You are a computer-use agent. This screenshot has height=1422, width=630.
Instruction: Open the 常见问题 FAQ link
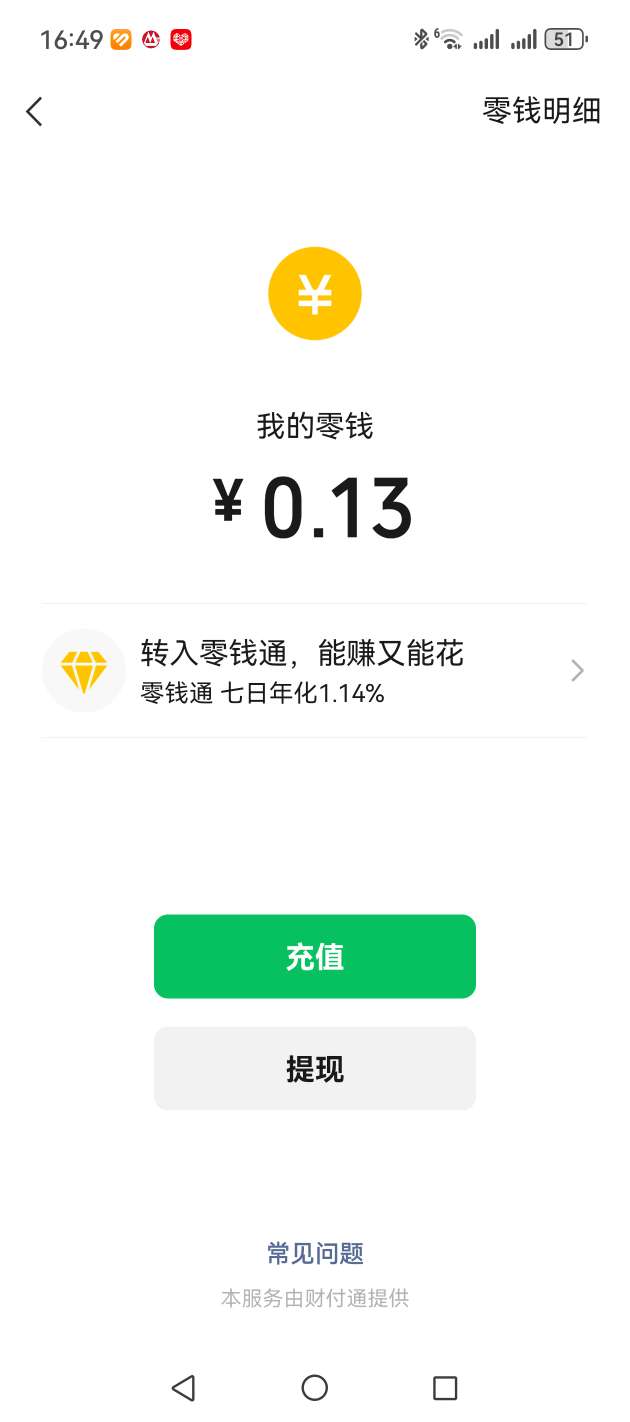coord(315,1253)
